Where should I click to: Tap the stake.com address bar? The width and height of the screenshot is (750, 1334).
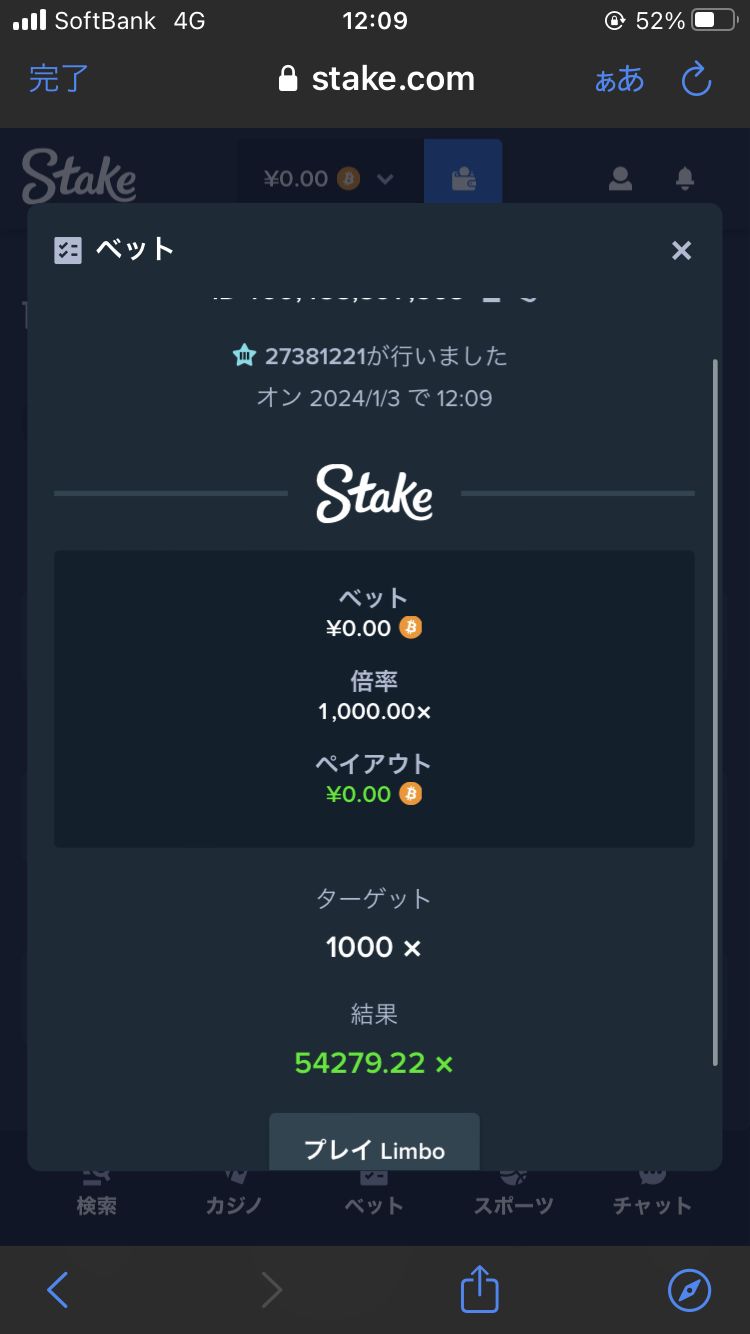pyautogui.click(x=376, y=79)
